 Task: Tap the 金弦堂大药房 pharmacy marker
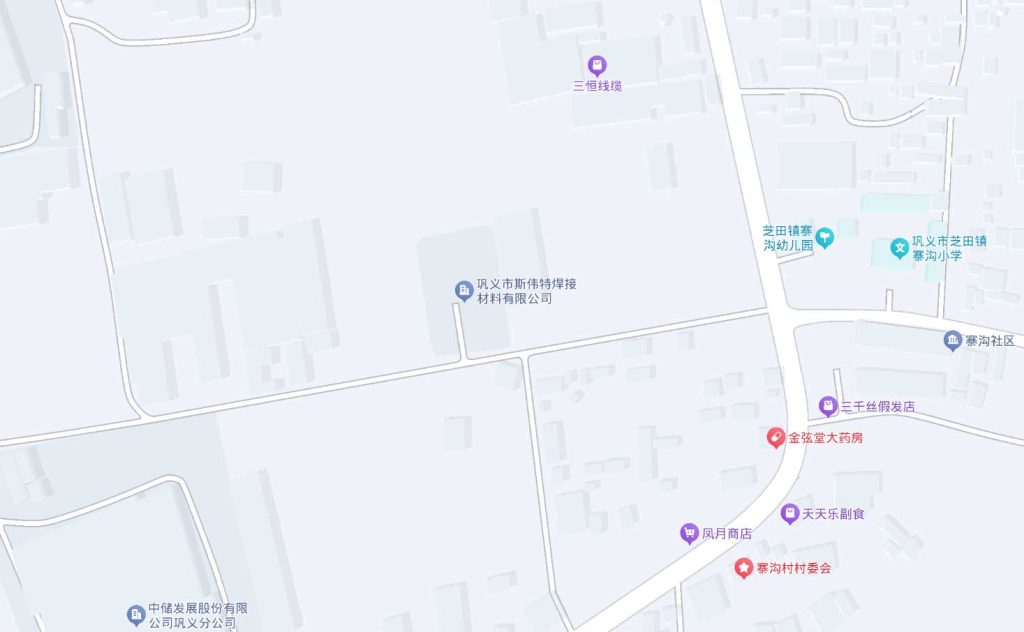coord(775,438)
